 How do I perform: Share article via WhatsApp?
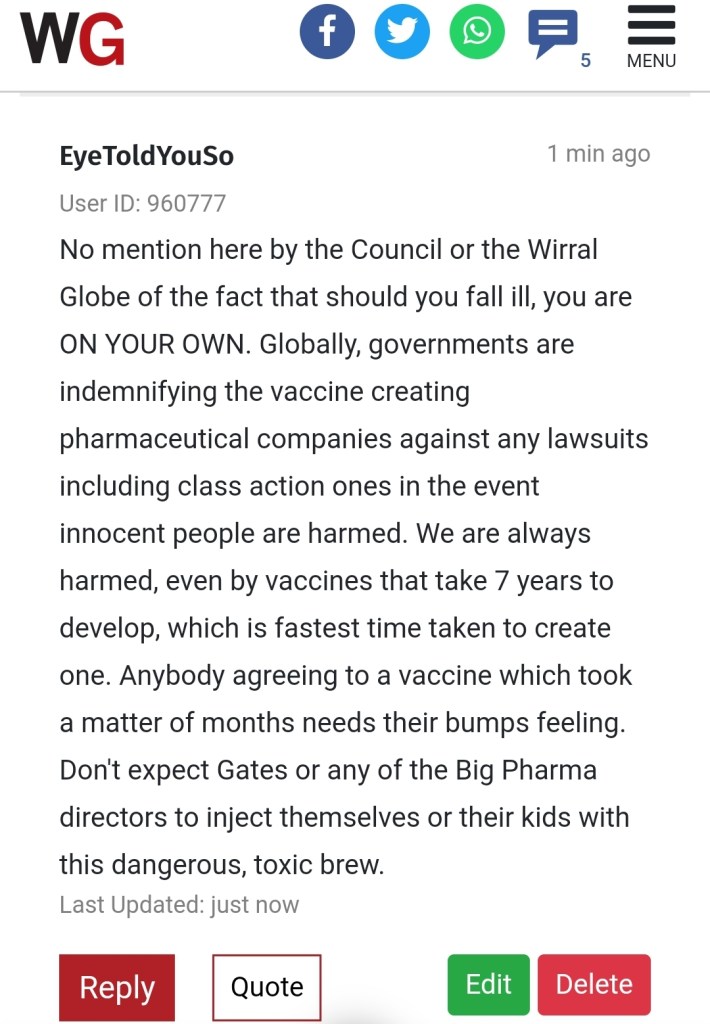pyautogui.click(x=477, y=32)
